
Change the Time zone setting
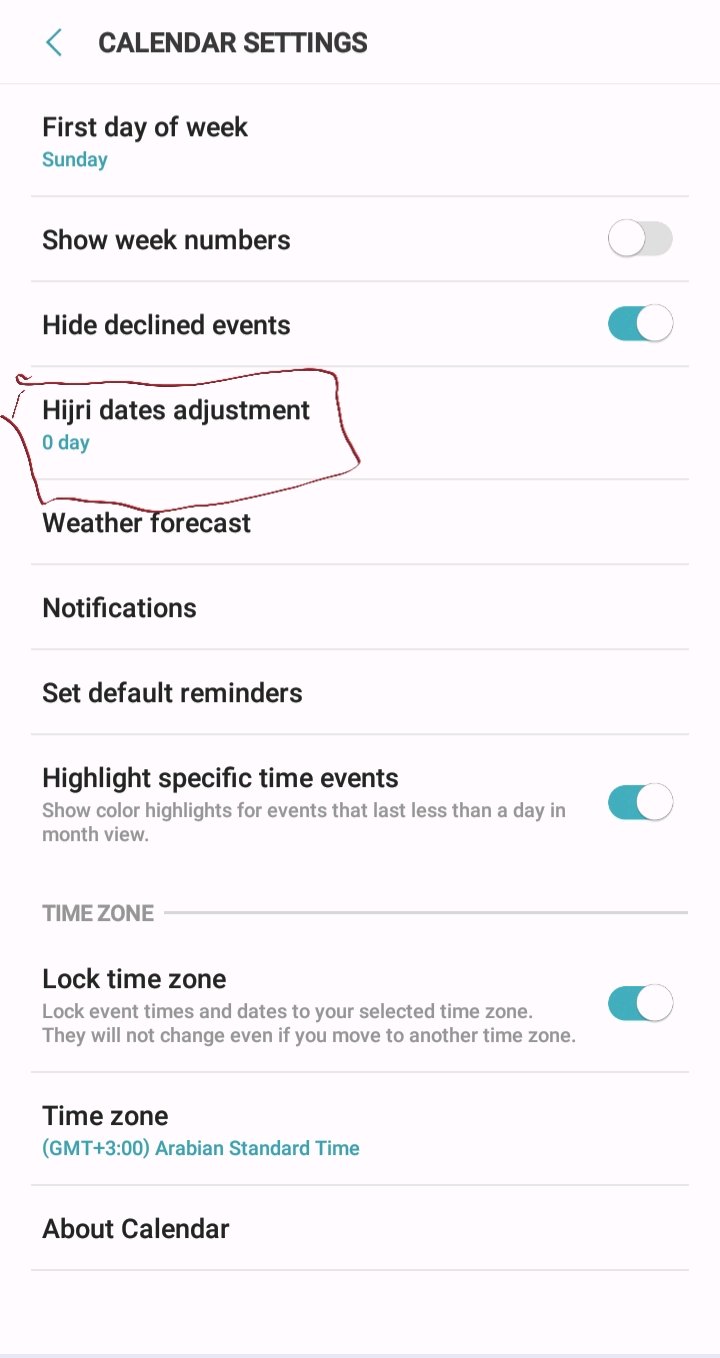point(200,1130)
